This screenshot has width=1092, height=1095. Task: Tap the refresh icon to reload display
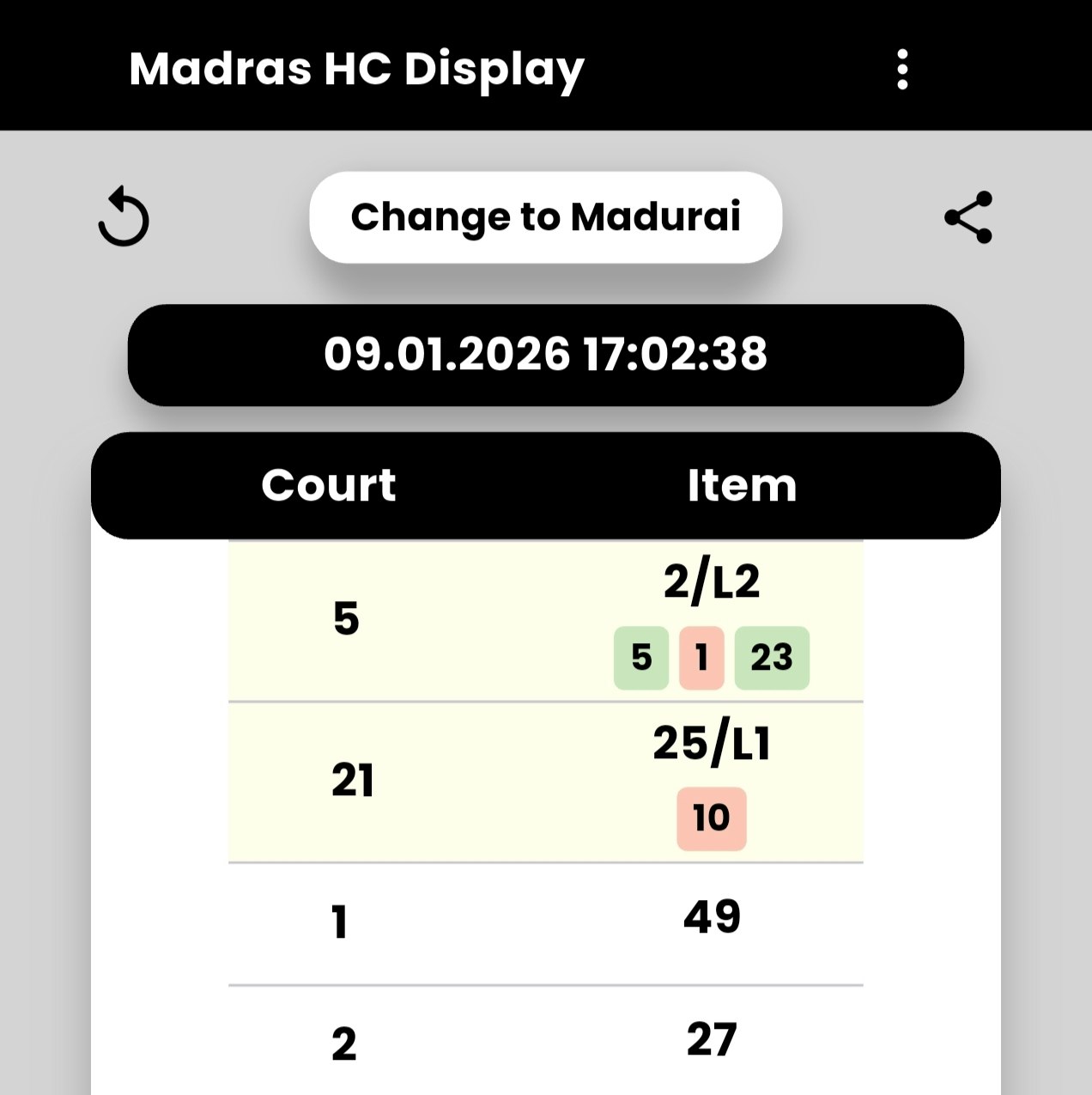[x=124, y=217]
